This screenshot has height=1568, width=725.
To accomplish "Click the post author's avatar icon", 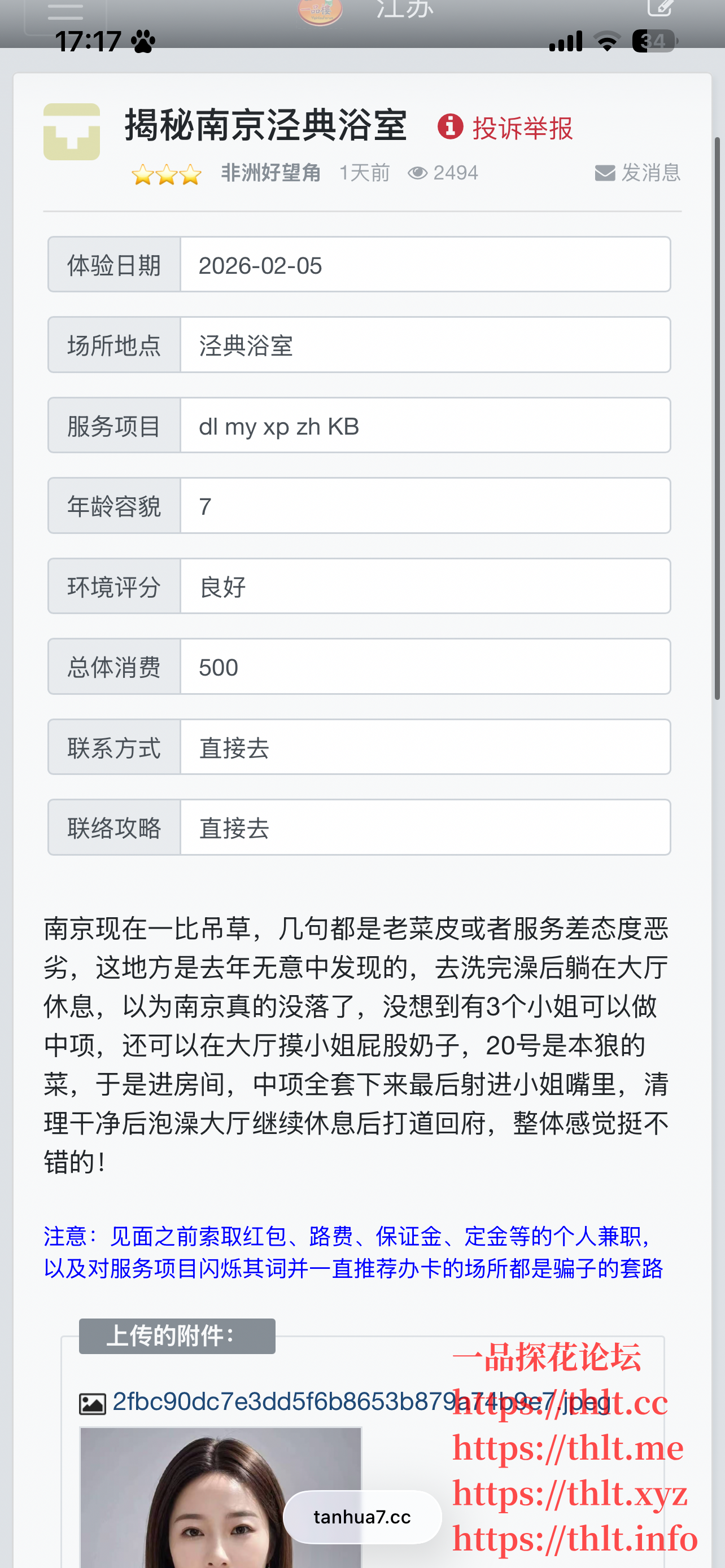I will pyautogui.click(x=72, y=132).
